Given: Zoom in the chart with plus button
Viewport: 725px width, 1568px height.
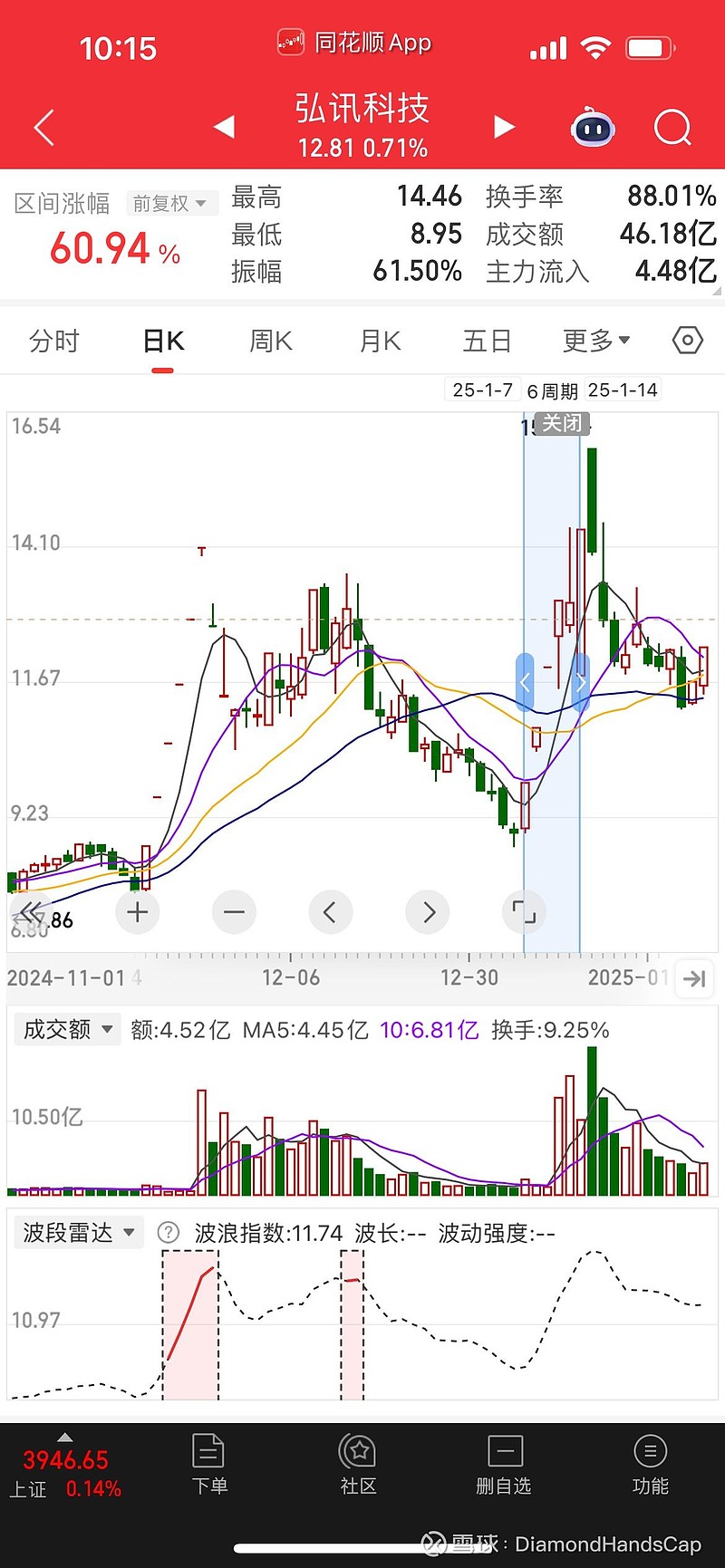Looking at the screenshot, I should click(x=138, y=911).
